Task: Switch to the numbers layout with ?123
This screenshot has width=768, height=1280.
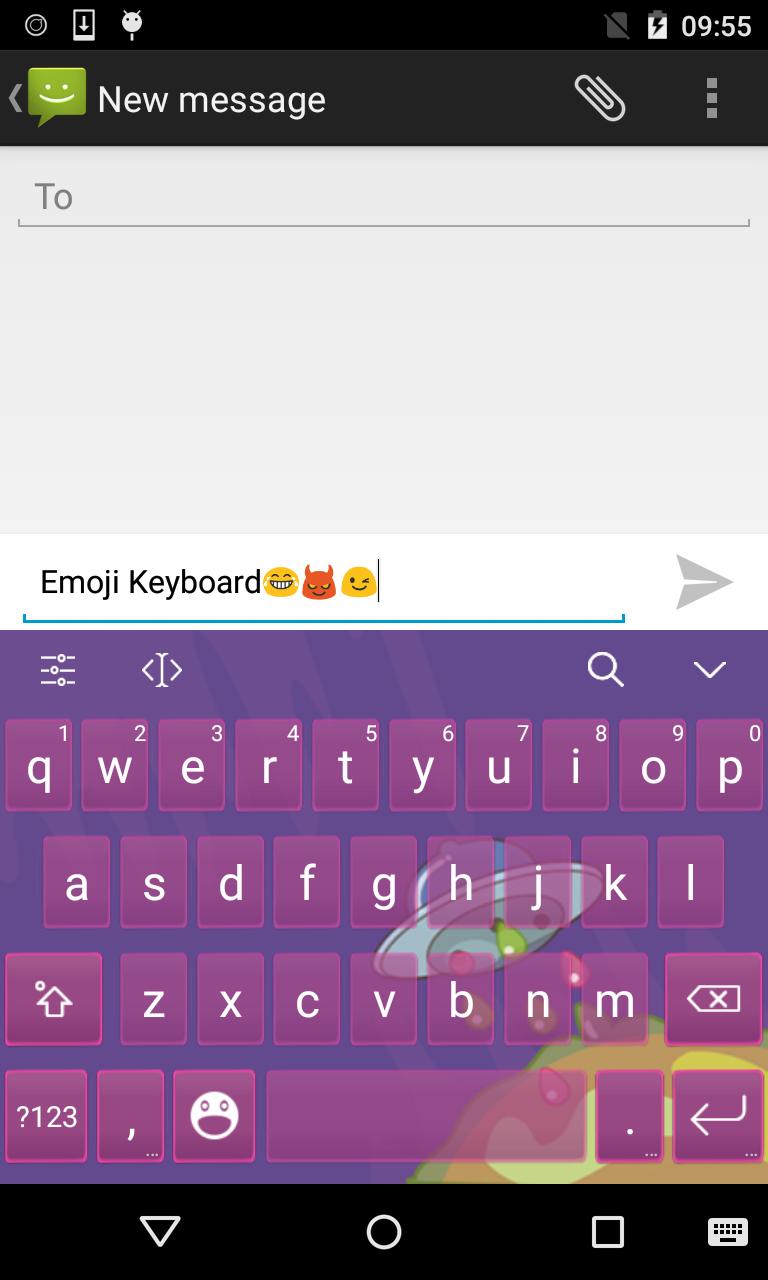Action: pos(45,1116)
